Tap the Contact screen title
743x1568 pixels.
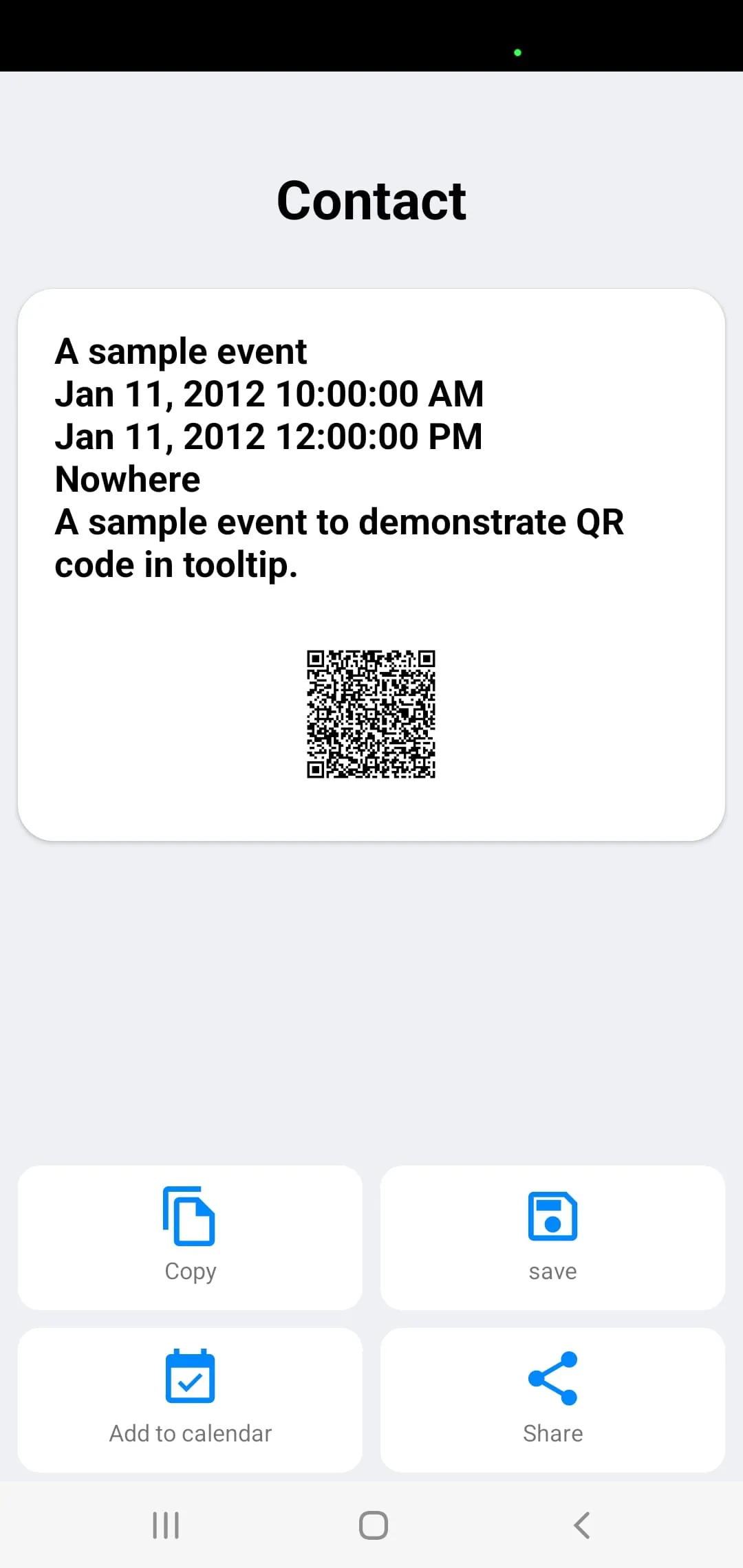pos(371,199)
